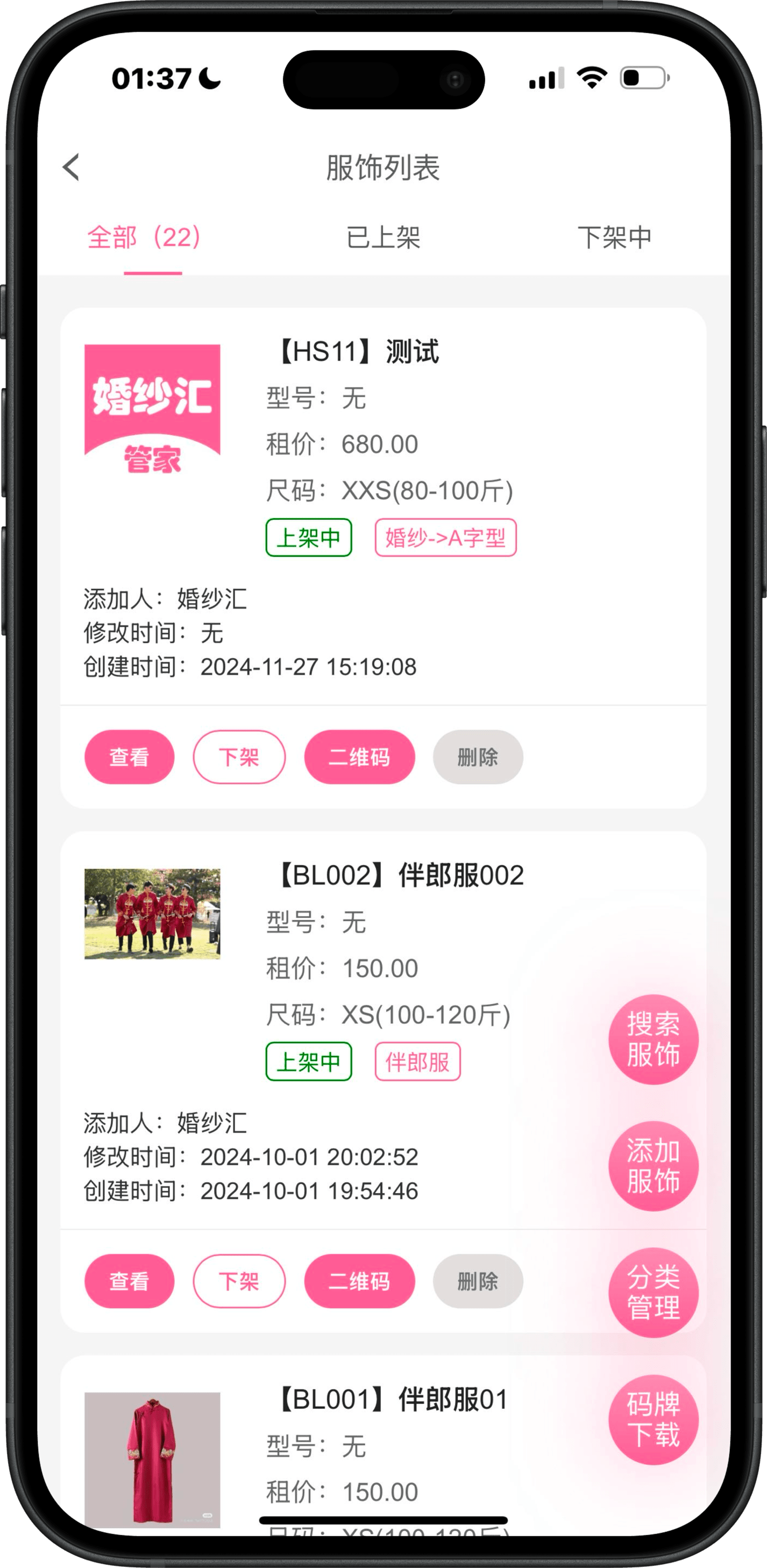The image size is (767, 1568).
Task: Open the BL001 伴郎服01 card
Action: pyautogui.click(x=392, y=1400)
